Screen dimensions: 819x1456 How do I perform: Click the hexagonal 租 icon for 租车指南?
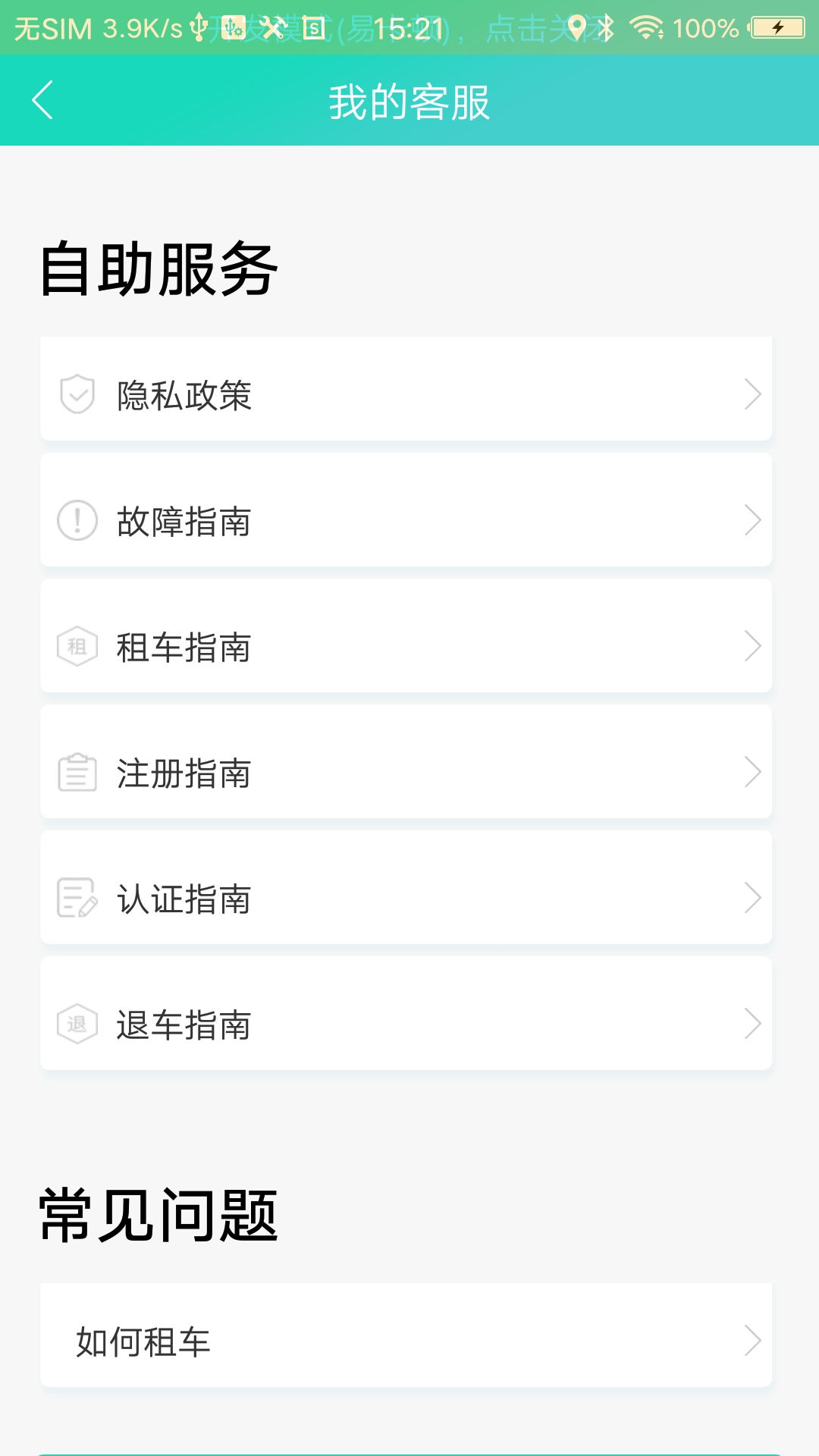76,645
